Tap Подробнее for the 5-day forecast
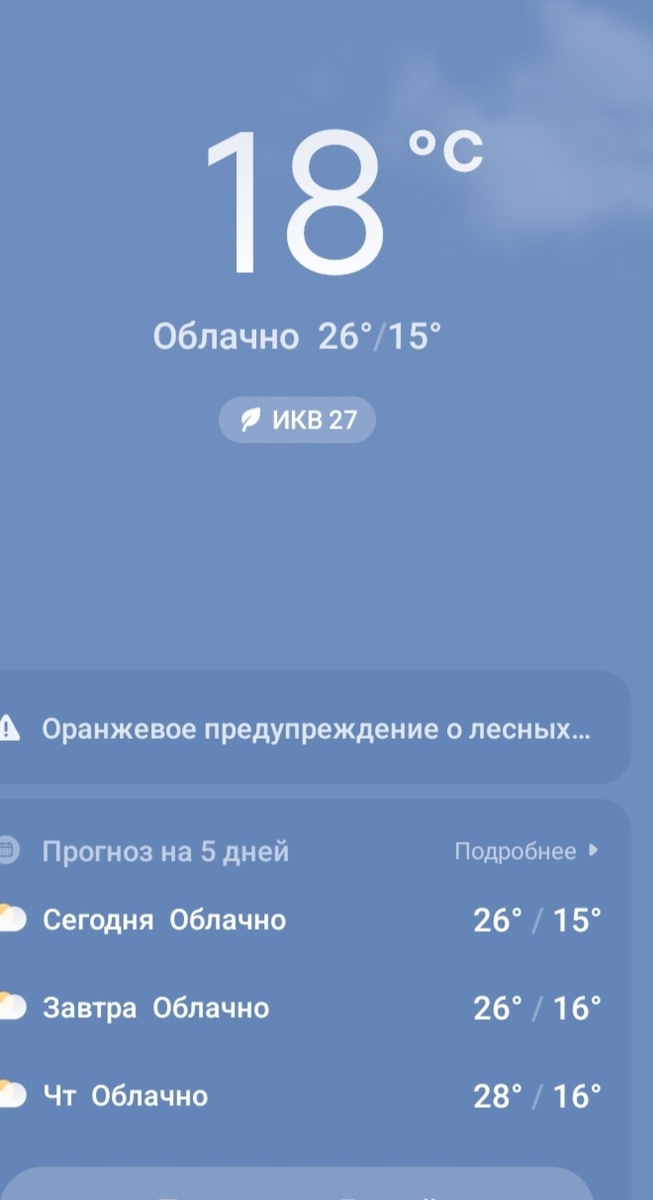This screenshot has height=1200, width=653. point(526,852)
